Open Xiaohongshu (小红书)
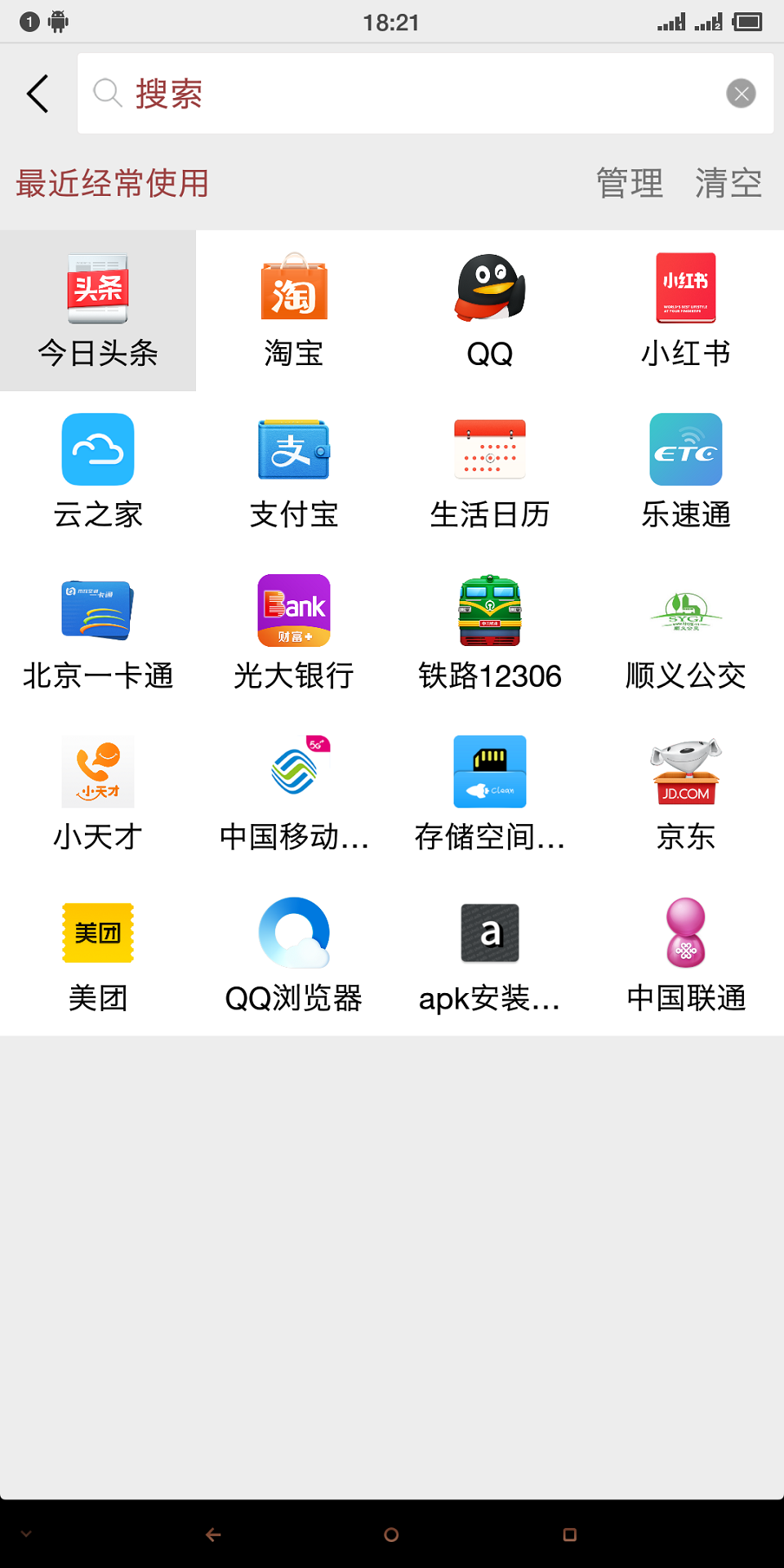 point(686,310)
